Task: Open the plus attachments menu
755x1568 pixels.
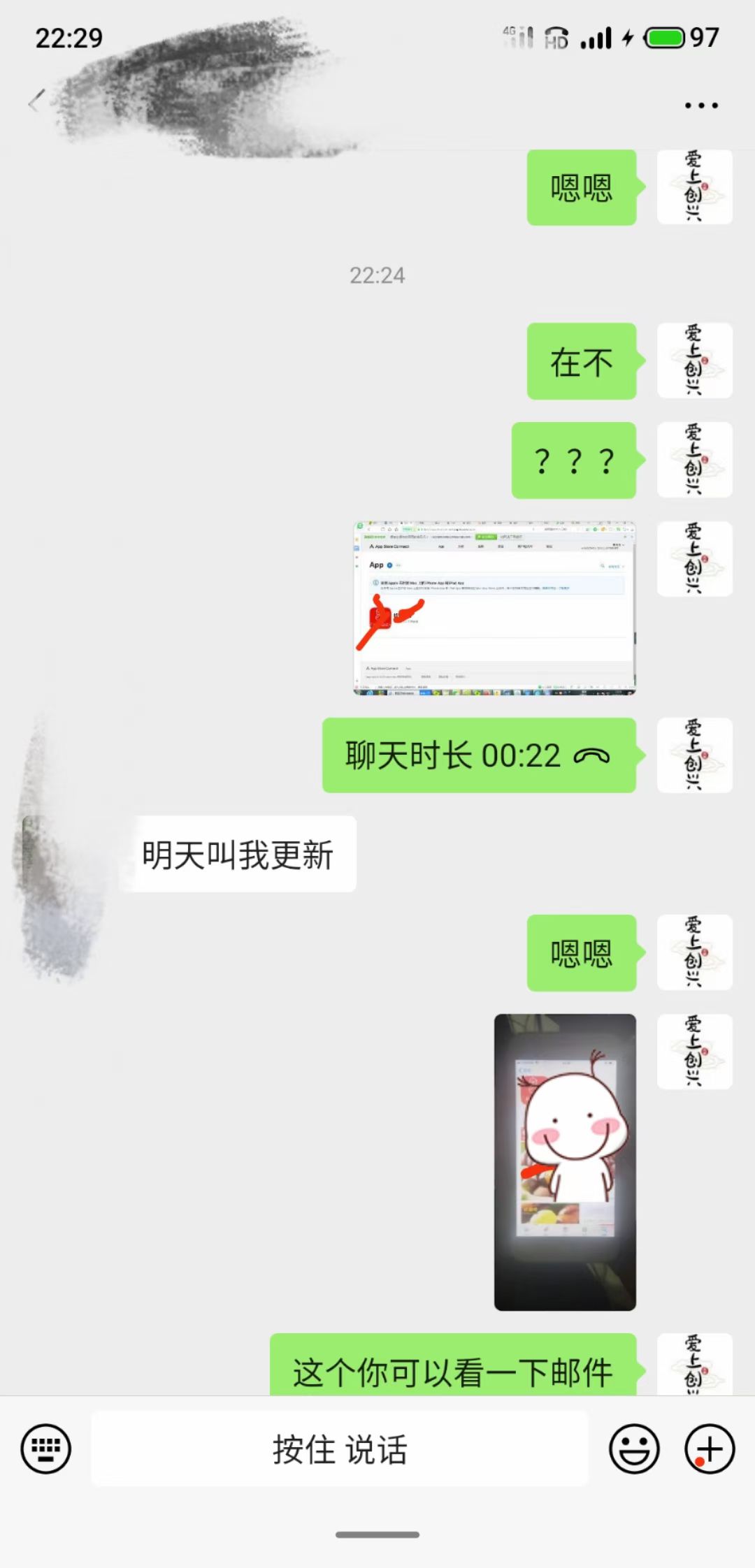Action: (709, 1449)
